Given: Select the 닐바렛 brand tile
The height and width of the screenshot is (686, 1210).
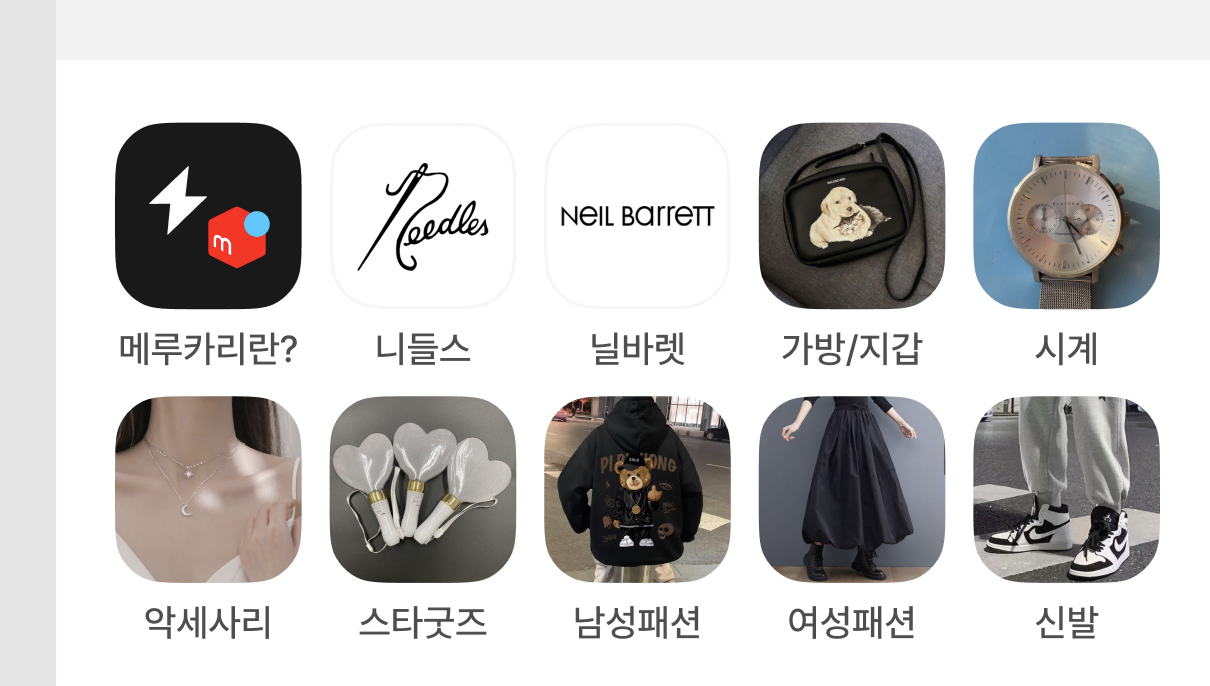Looking at the screenshot, I should coord(637,216).
